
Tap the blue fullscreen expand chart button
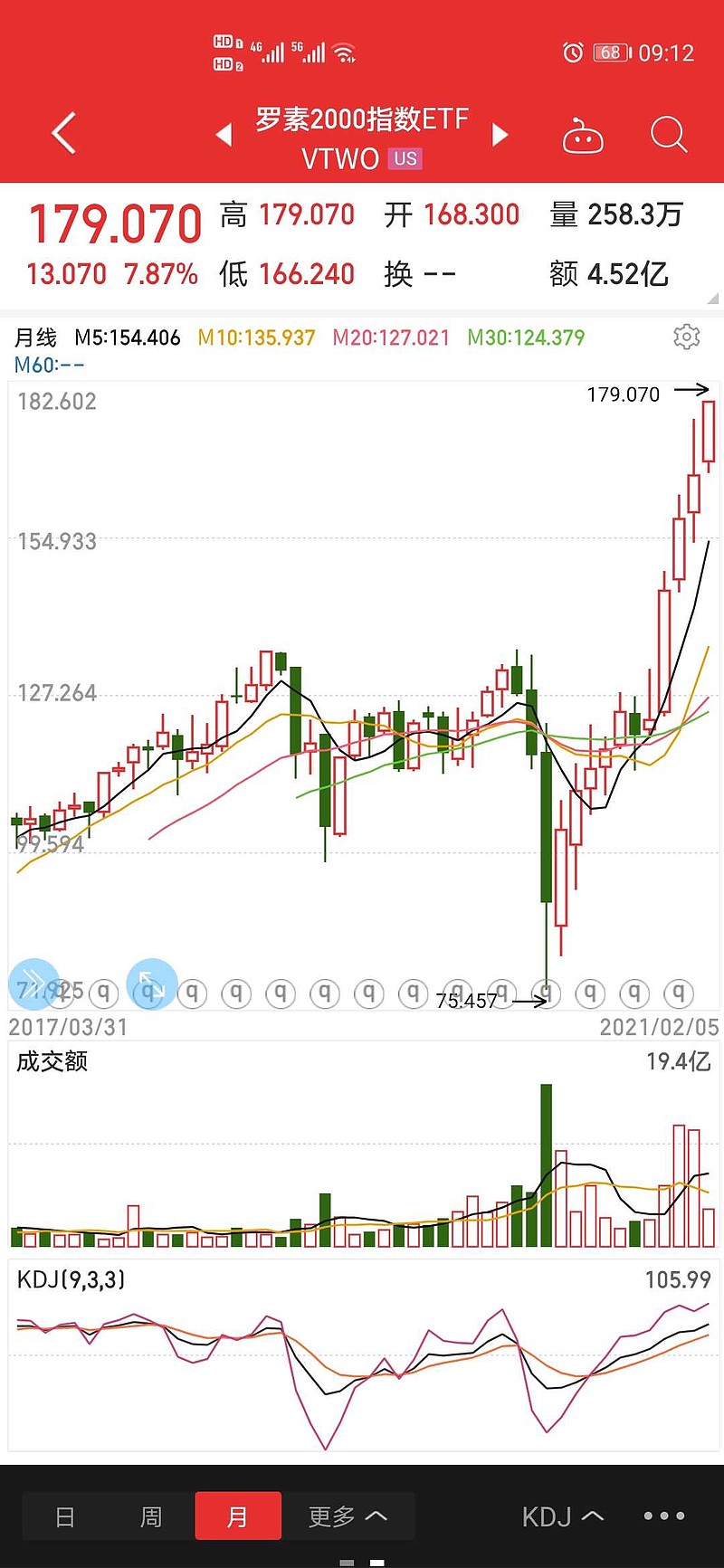click(x=151, y=984)
